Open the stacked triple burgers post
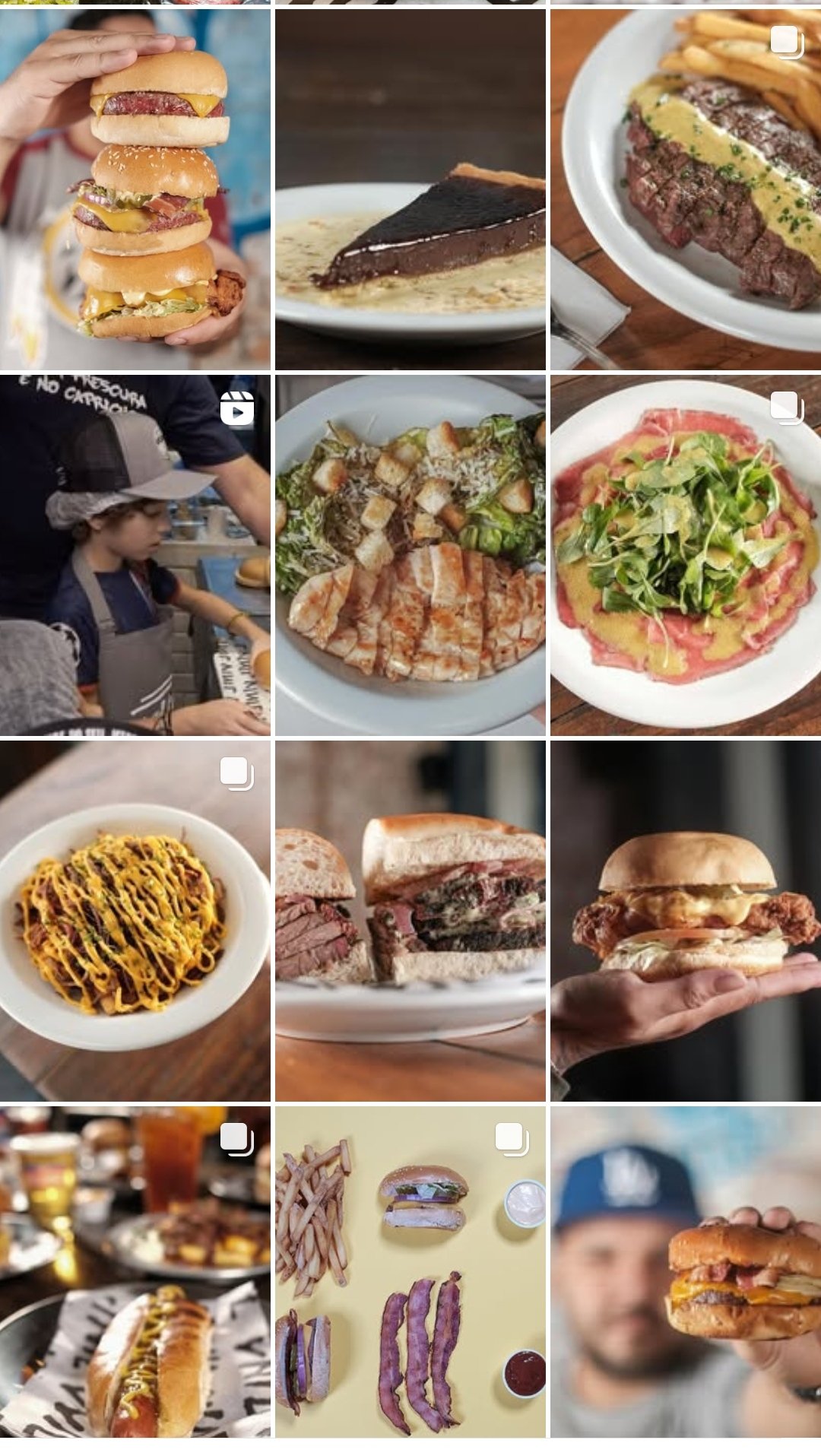 point(135,190)
